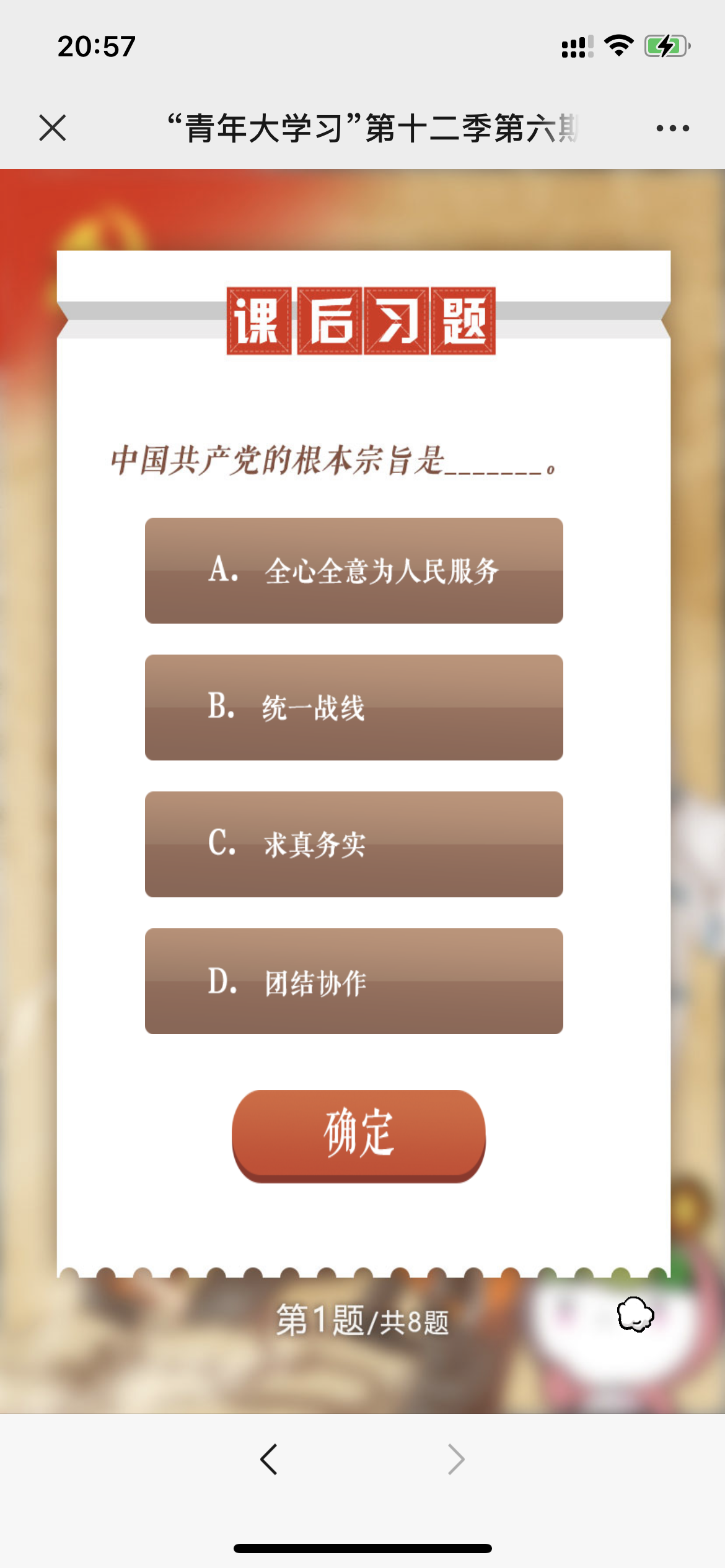This screenshot has width=725, height=1568.
Task: Select answer A 全心全意为人民服务
Action: point(354,570)
